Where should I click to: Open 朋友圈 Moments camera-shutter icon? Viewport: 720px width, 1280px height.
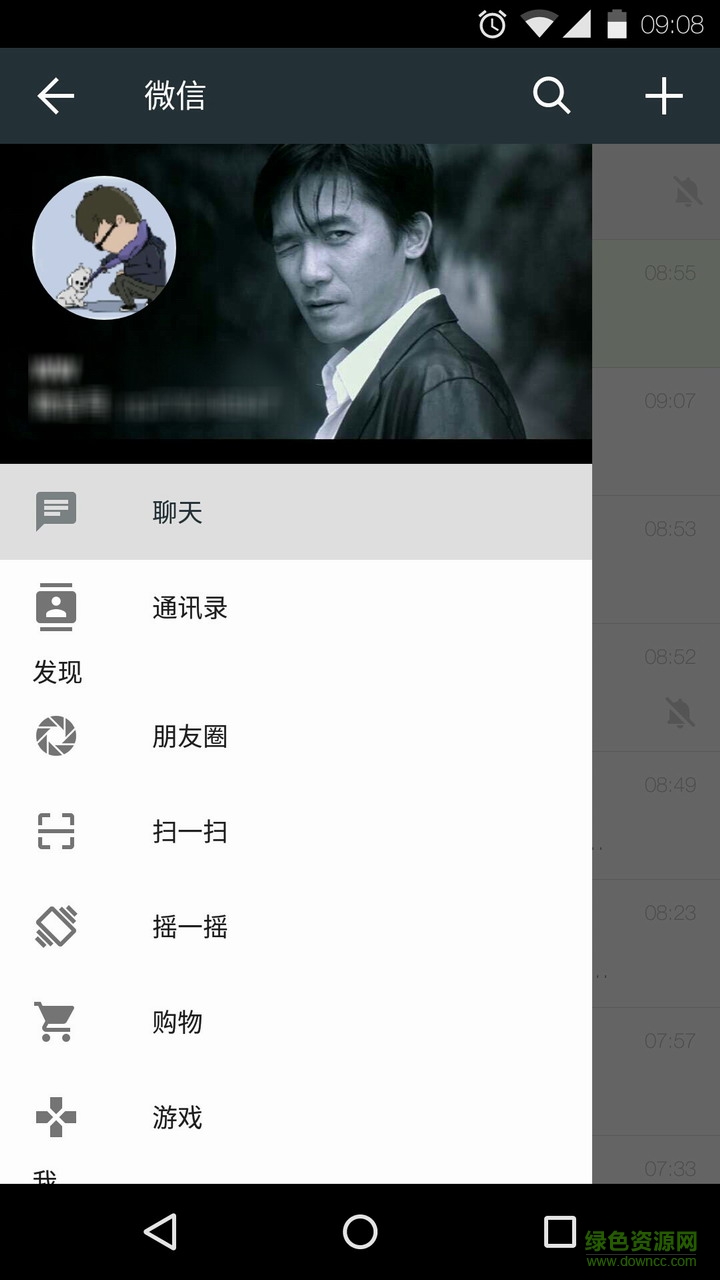56,736
